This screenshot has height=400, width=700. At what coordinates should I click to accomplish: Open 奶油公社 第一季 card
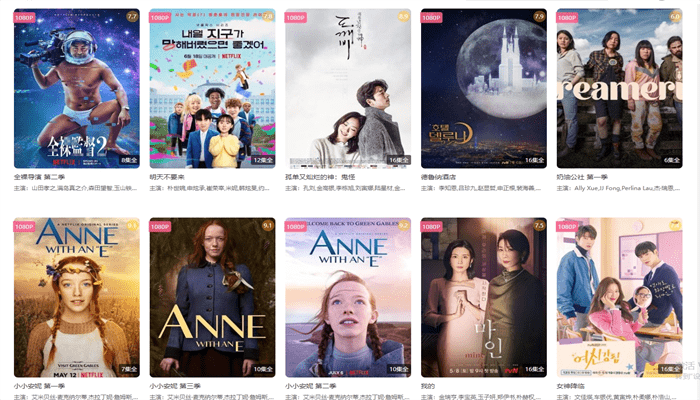[619, 88]
